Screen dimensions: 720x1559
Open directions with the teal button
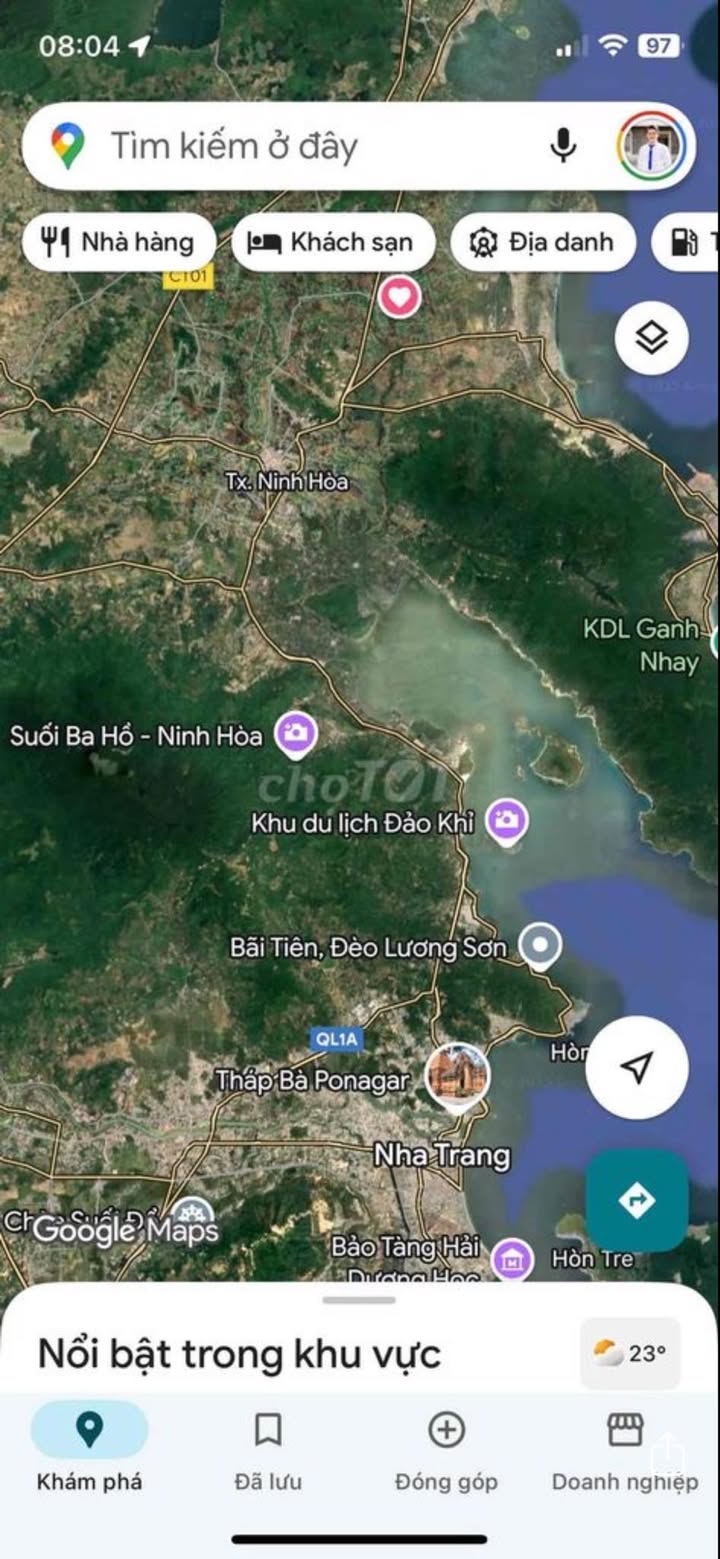click(x=637, y=1199)
